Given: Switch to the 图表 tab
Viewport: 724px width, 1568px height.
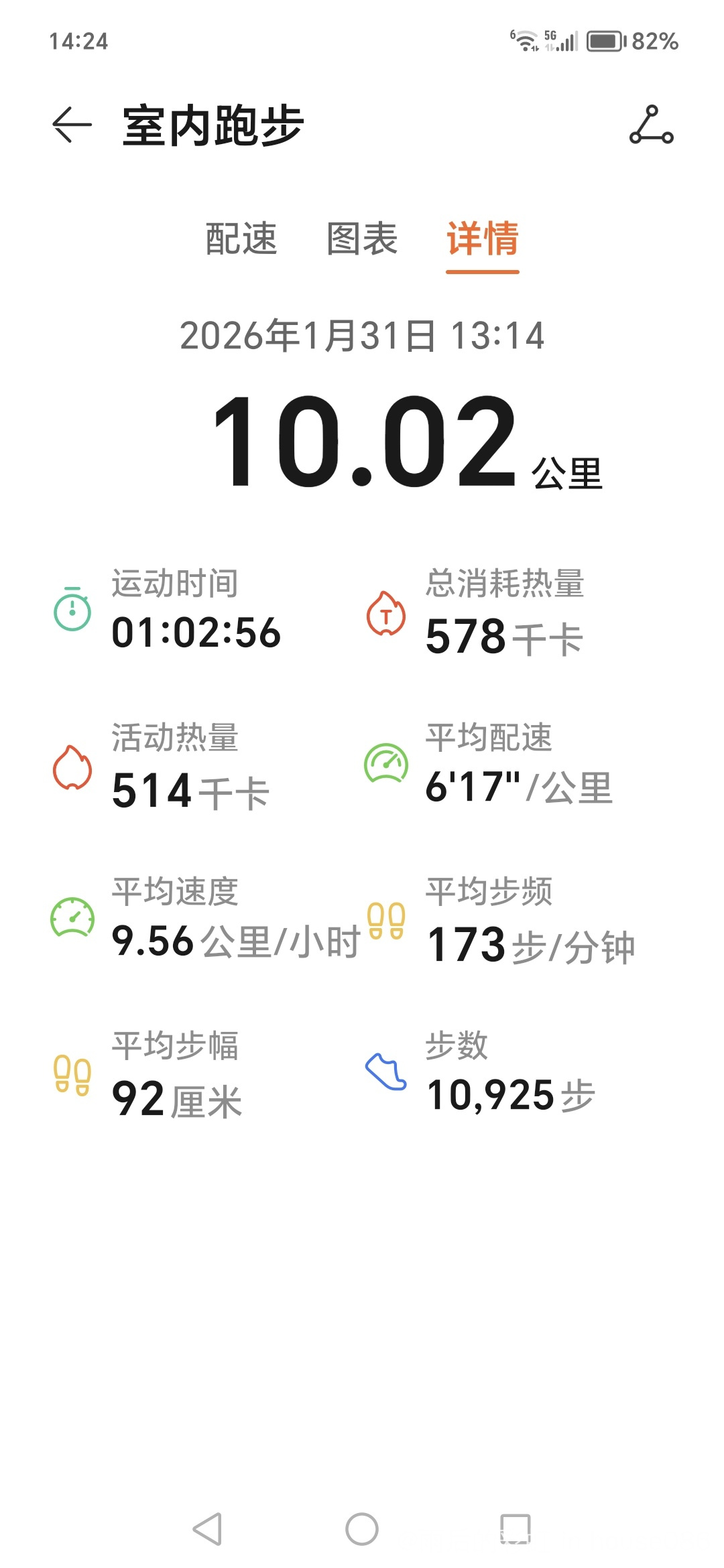Looking at the screenshot, I should 362,239.
